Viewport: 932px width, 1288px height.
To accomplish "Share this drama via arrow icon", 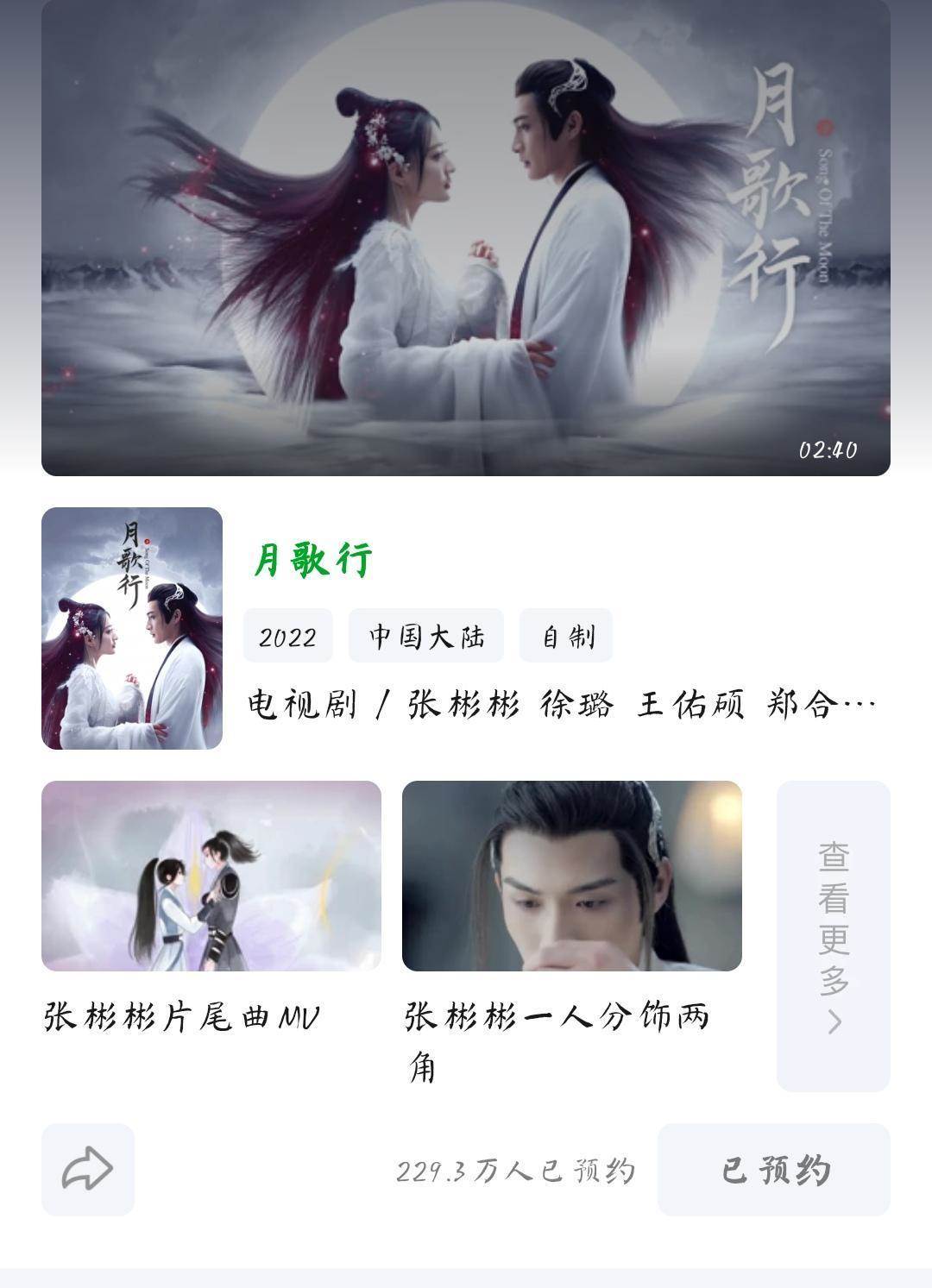I will (88, 1170).
